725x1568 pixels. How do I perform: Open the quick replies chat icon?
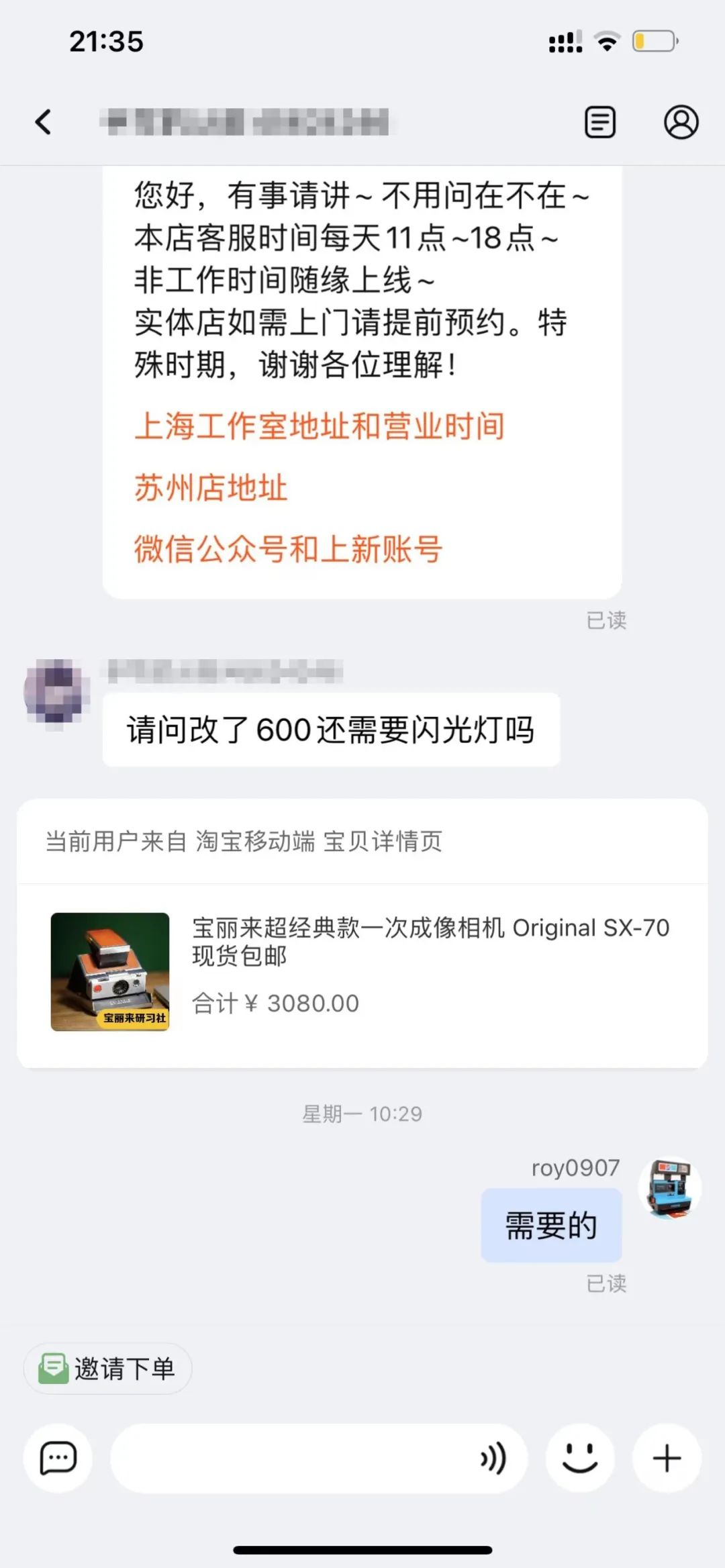click(x=58, y=1458)
